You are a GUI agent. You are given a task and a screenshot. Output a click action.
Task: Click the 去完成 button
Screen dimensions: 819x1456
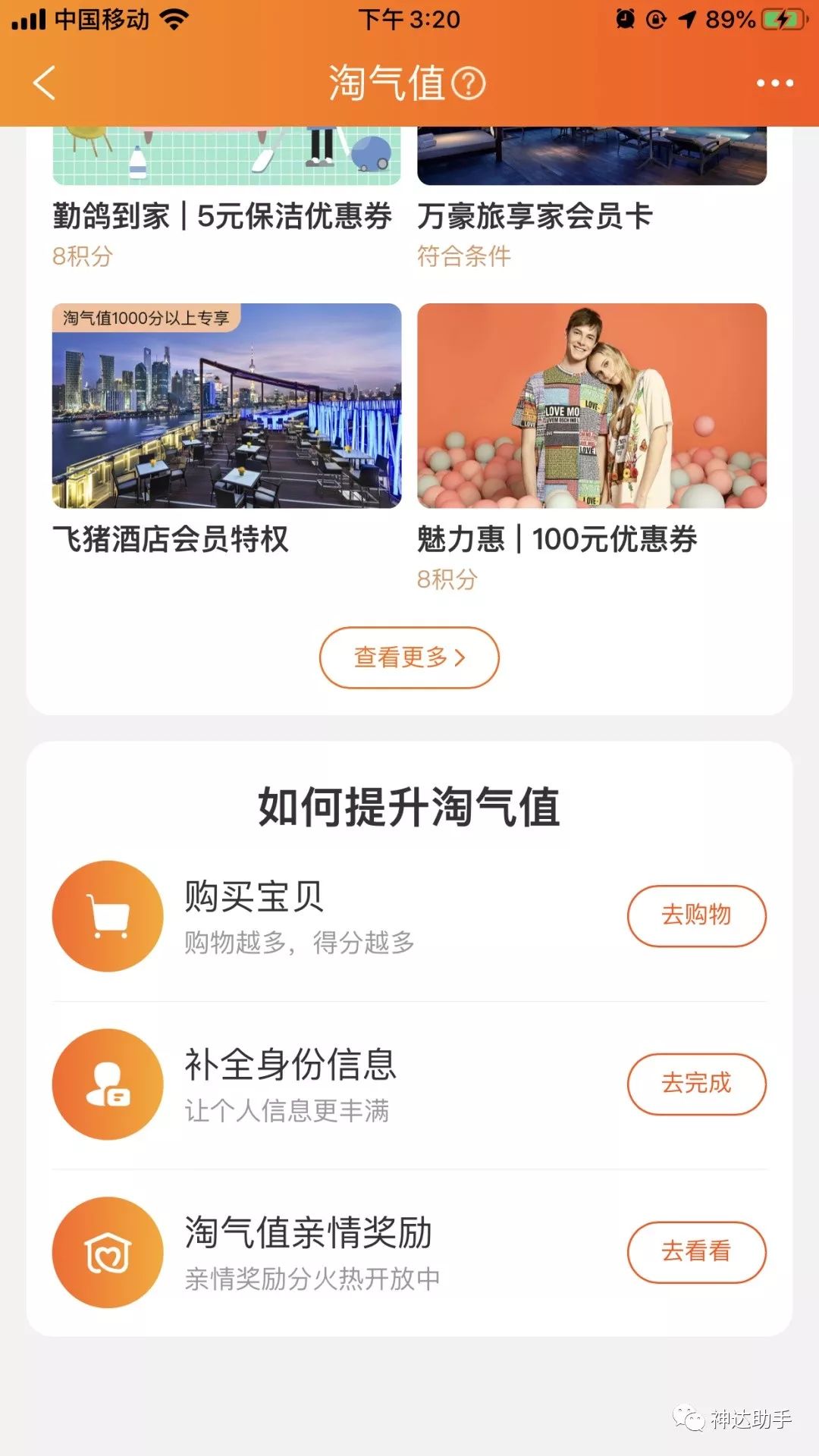click(x=696, y=1084)
